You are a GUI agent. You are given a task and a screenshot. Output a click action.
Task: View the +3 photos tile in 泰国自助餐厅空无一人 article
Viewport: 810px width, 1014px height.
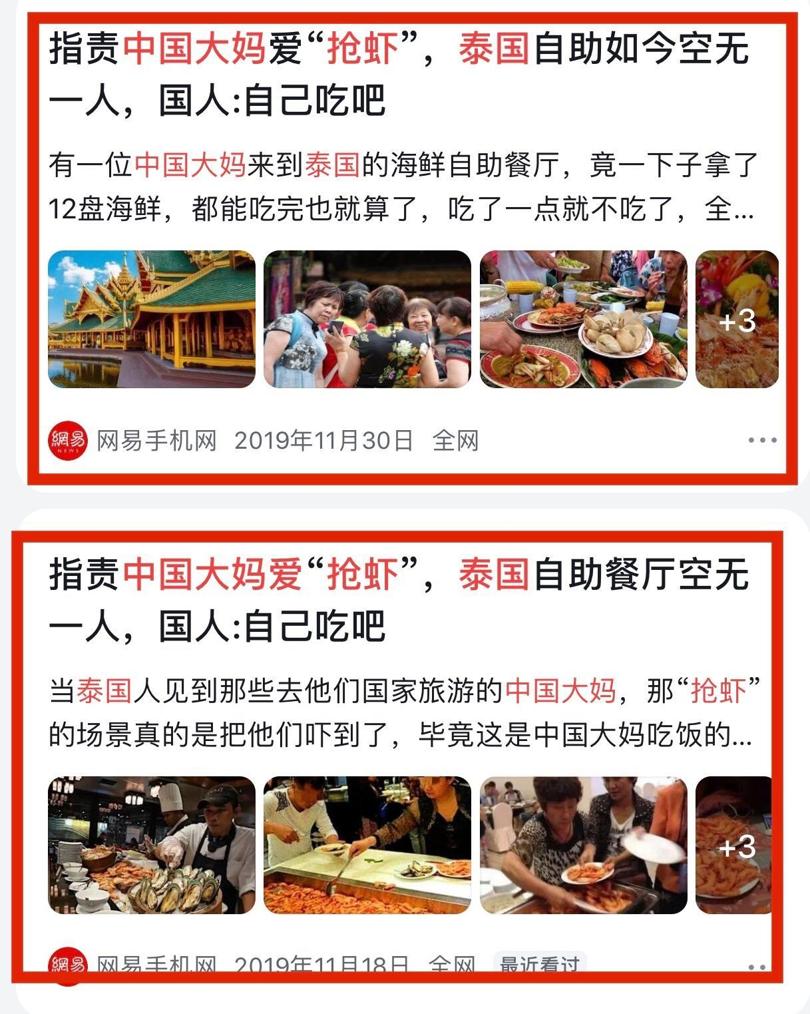tap(736, 845)
